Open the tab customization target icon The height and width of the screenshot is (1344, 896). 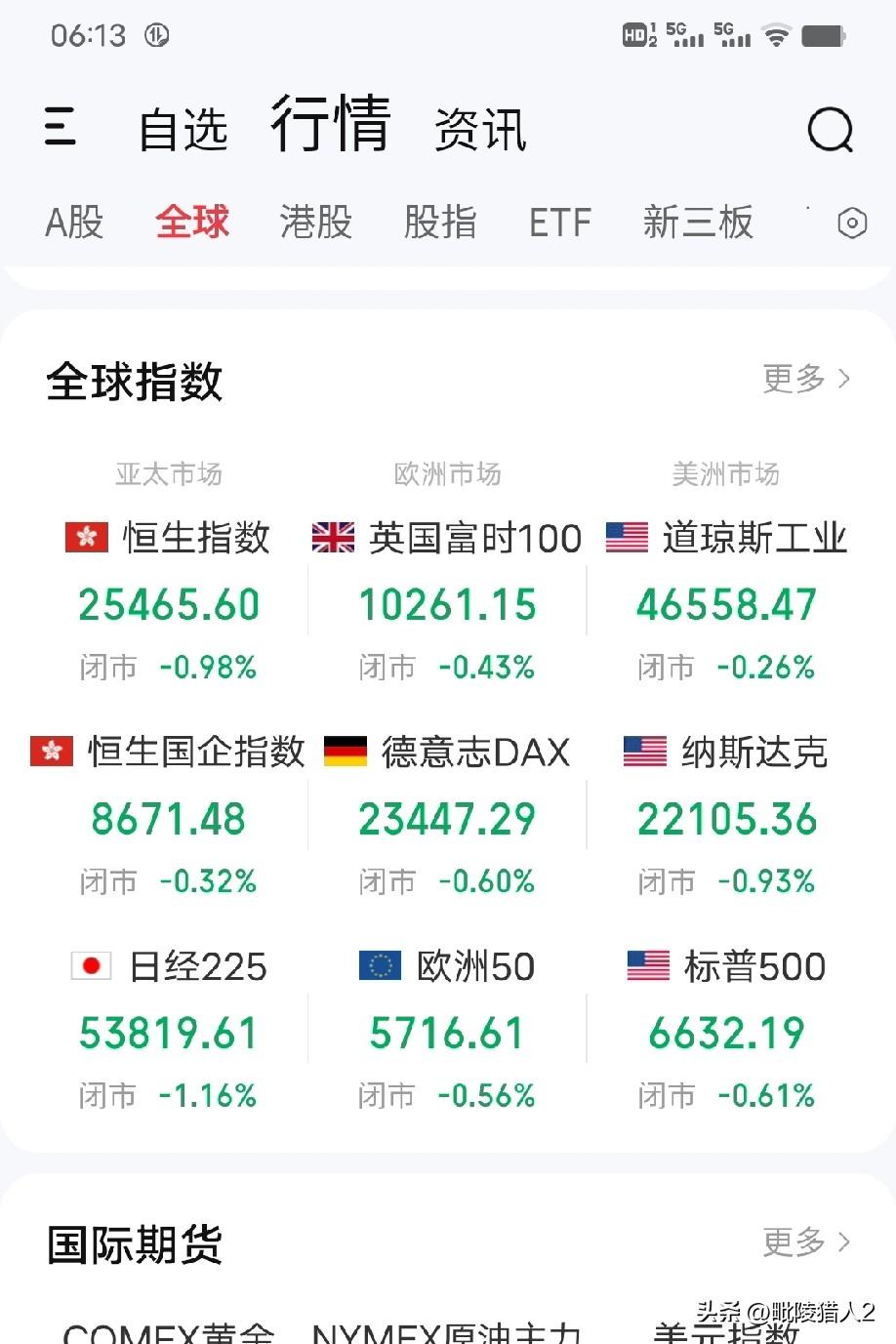tap(850, 223)
